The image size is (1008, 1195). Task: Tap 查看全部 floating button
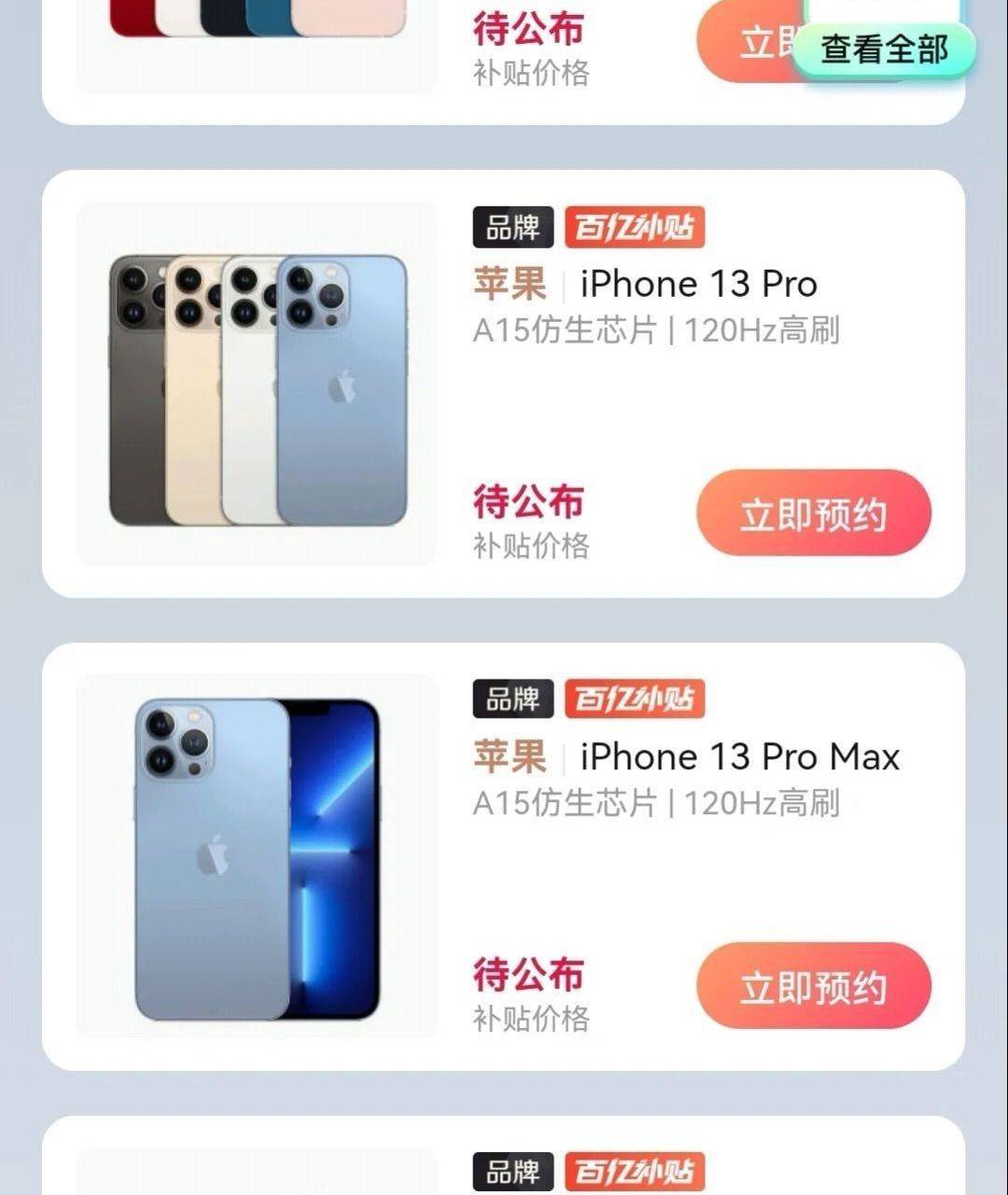point(883,49)
